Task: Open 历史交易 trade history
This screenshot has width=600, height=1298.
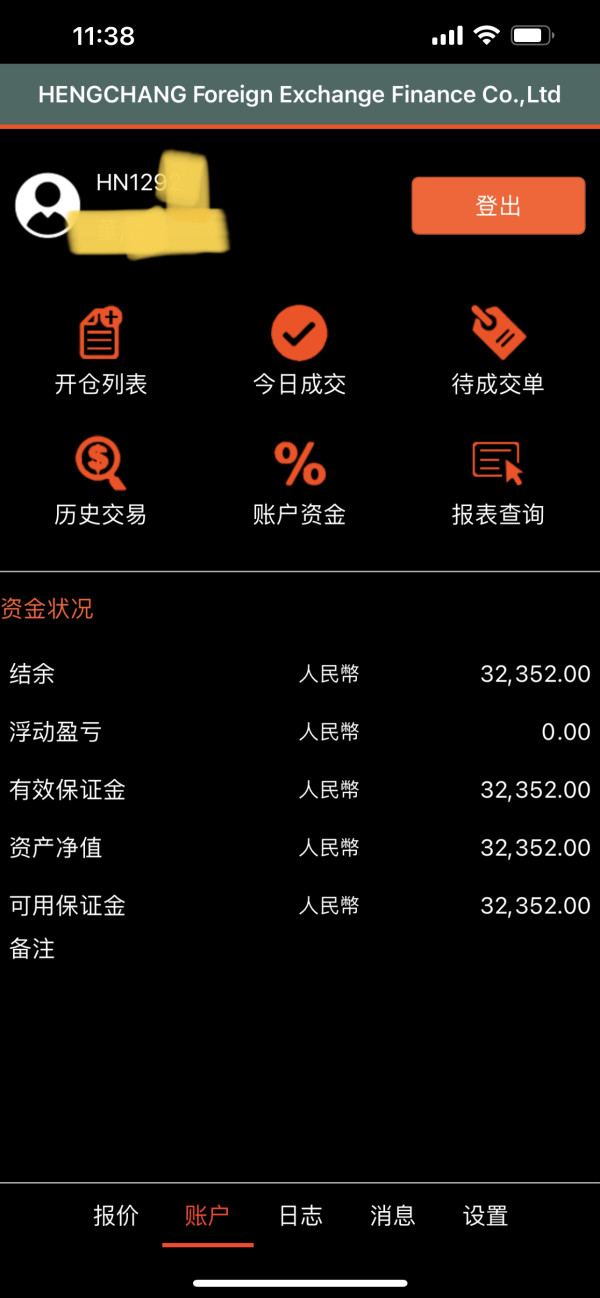Action: [x=100, y=483]
